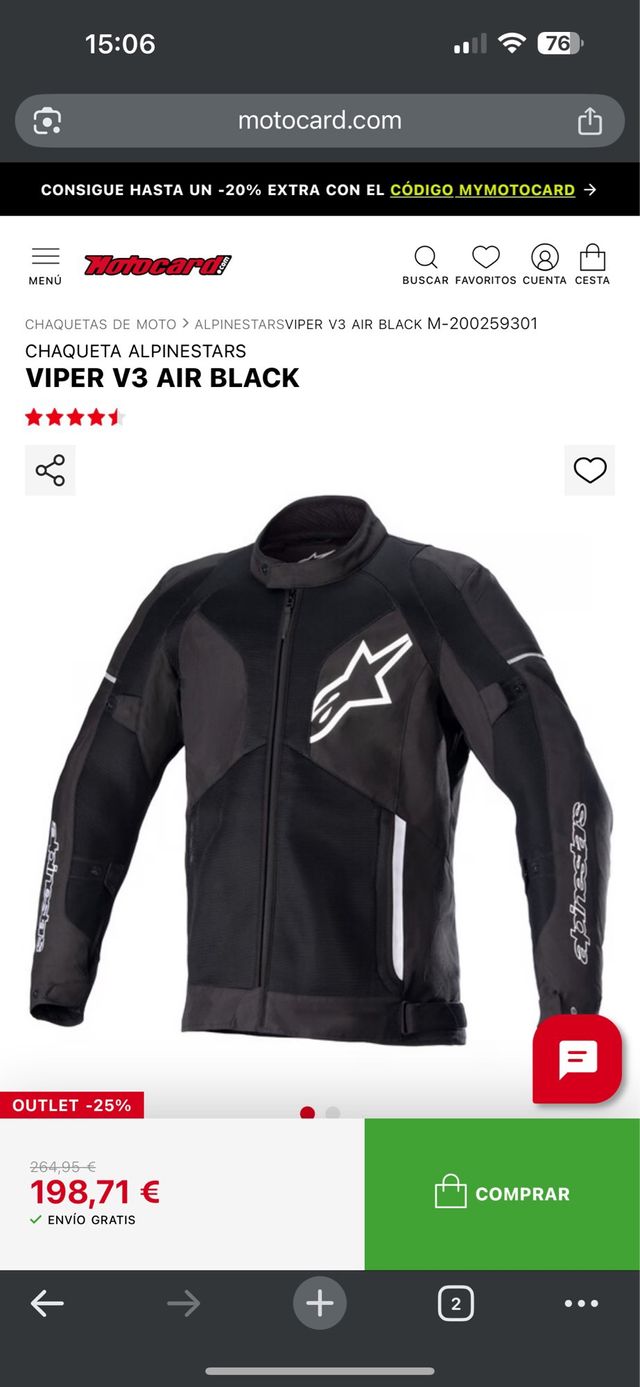The width and height of the screenshot is (640, 1387).
Task: Share the page from the browser bar
Action: click(x=590, y=121)
